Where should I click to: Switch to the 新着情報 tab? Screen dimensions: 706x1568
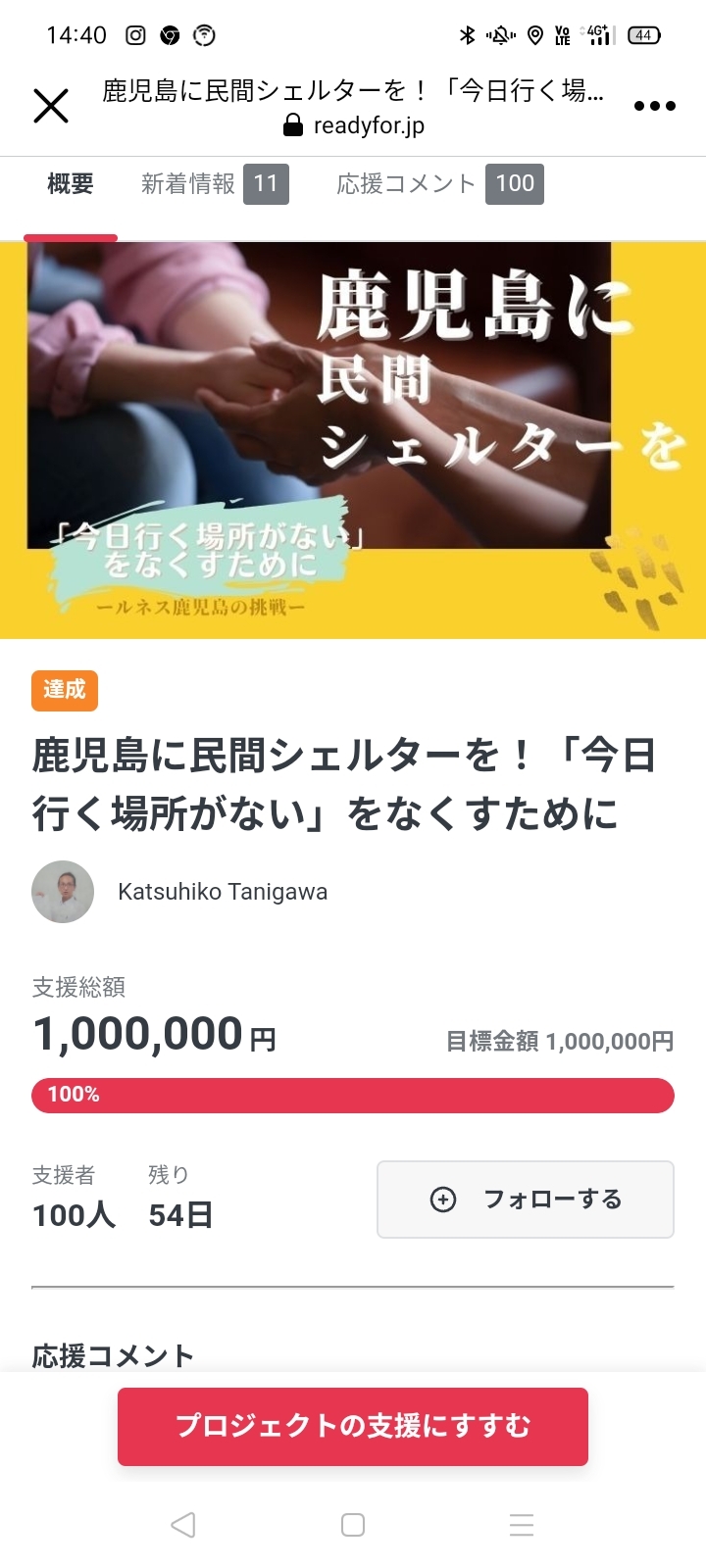click(x=214, y=184)
